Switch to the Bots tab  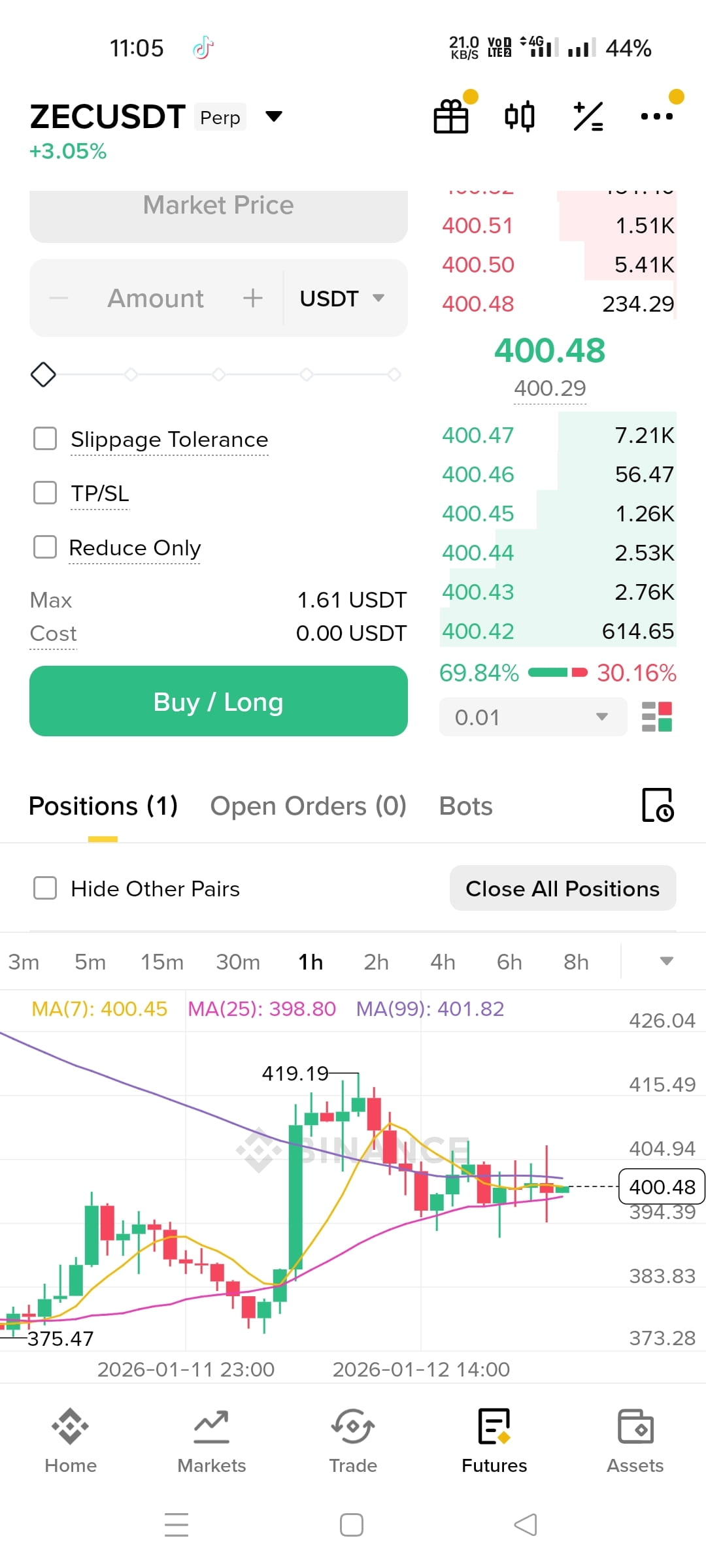[465, 806]
